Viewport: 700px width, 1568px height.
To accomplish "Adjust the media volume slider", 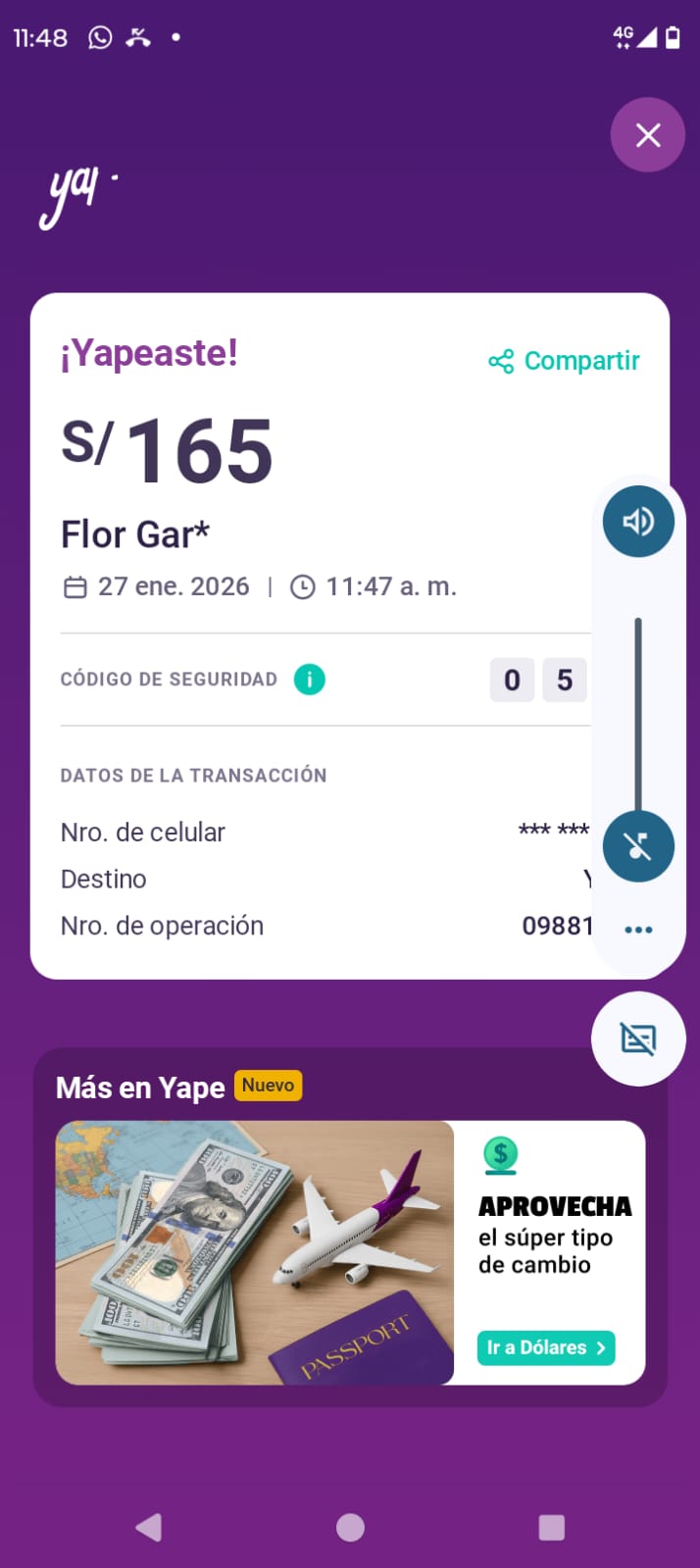I will (x=638, y=716).
